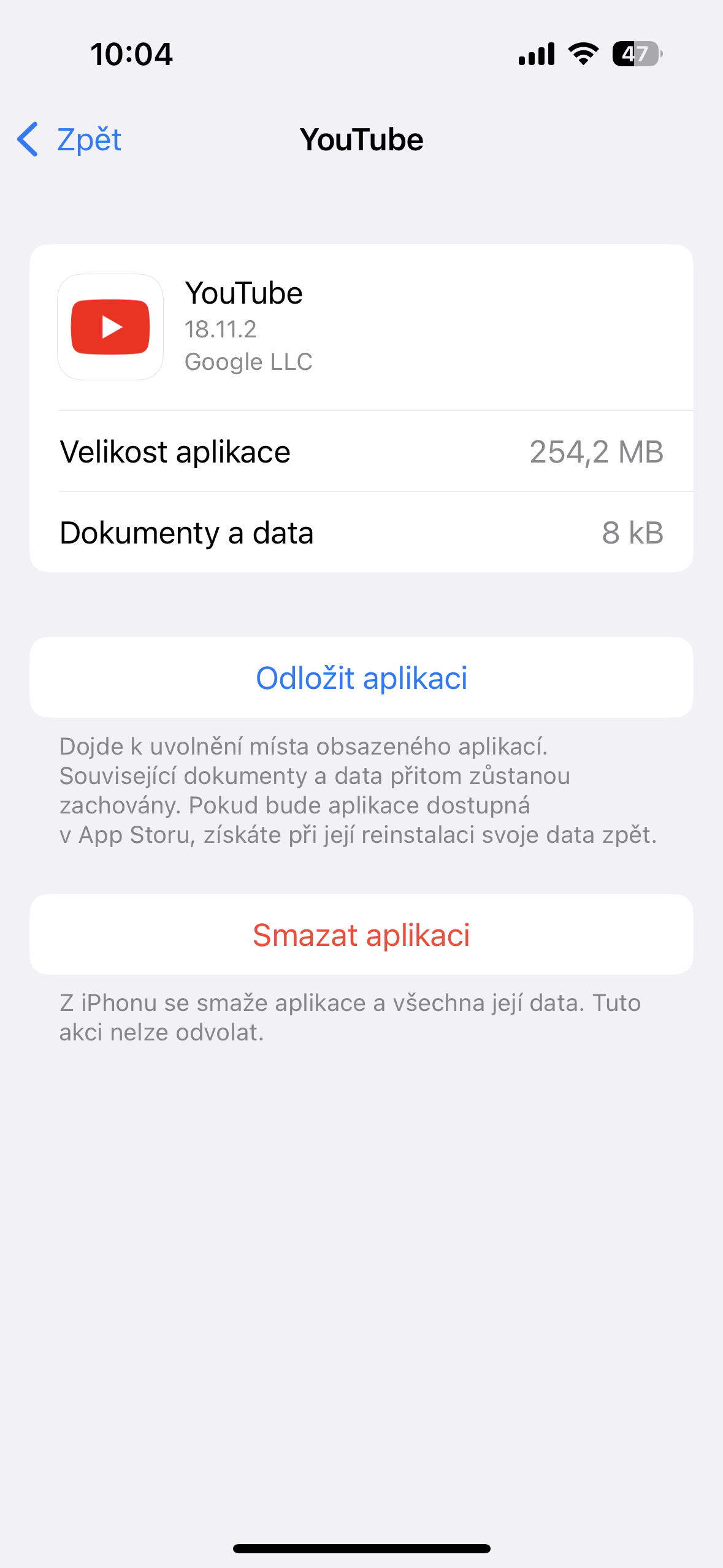This screenshot has height=1568, width=723.
Task: Delete YouTube with Smazat aplikaci
Action: [361, 935]
